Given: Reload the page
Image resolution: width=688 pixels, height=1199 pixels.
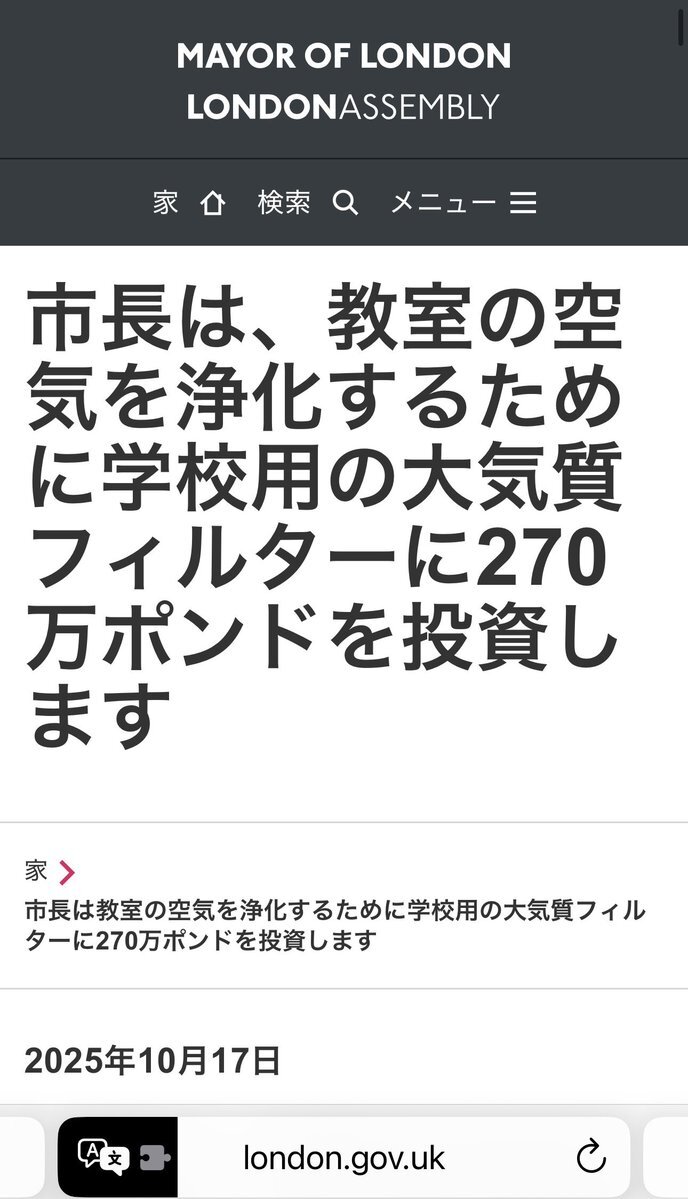Looking at the screenshot, I should click(x=592, y=1157).
